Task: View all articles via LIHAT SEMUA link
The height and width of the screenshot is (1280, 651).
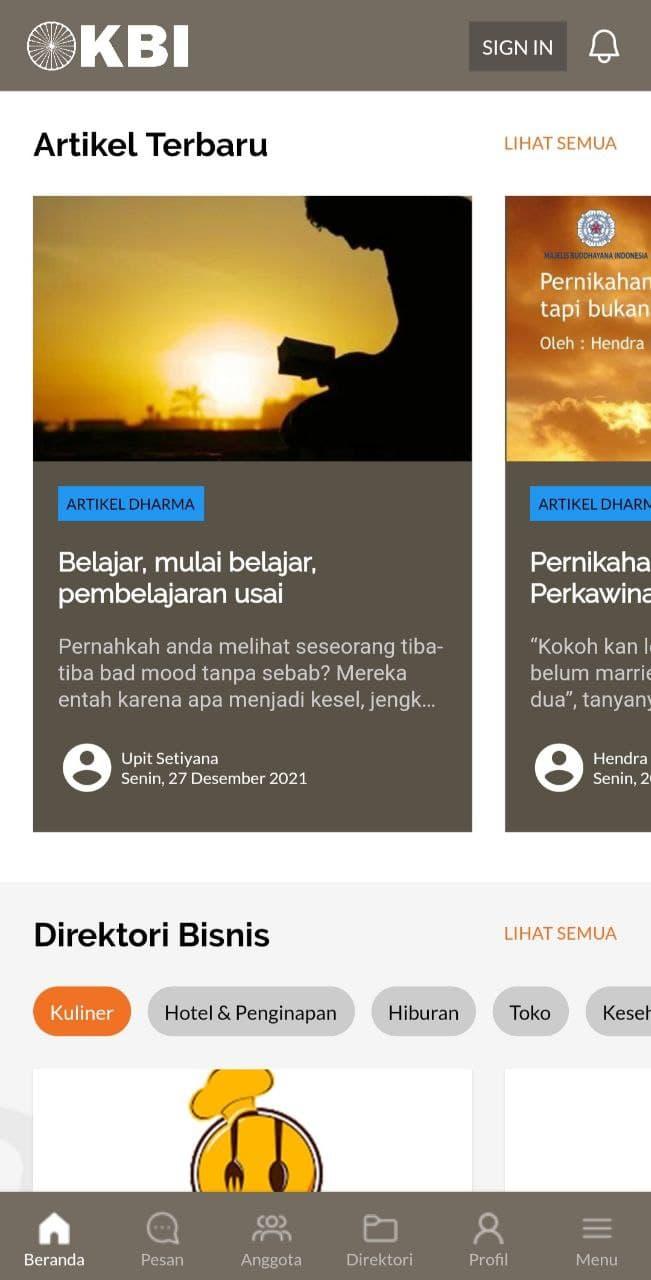Action: (560, 144)
